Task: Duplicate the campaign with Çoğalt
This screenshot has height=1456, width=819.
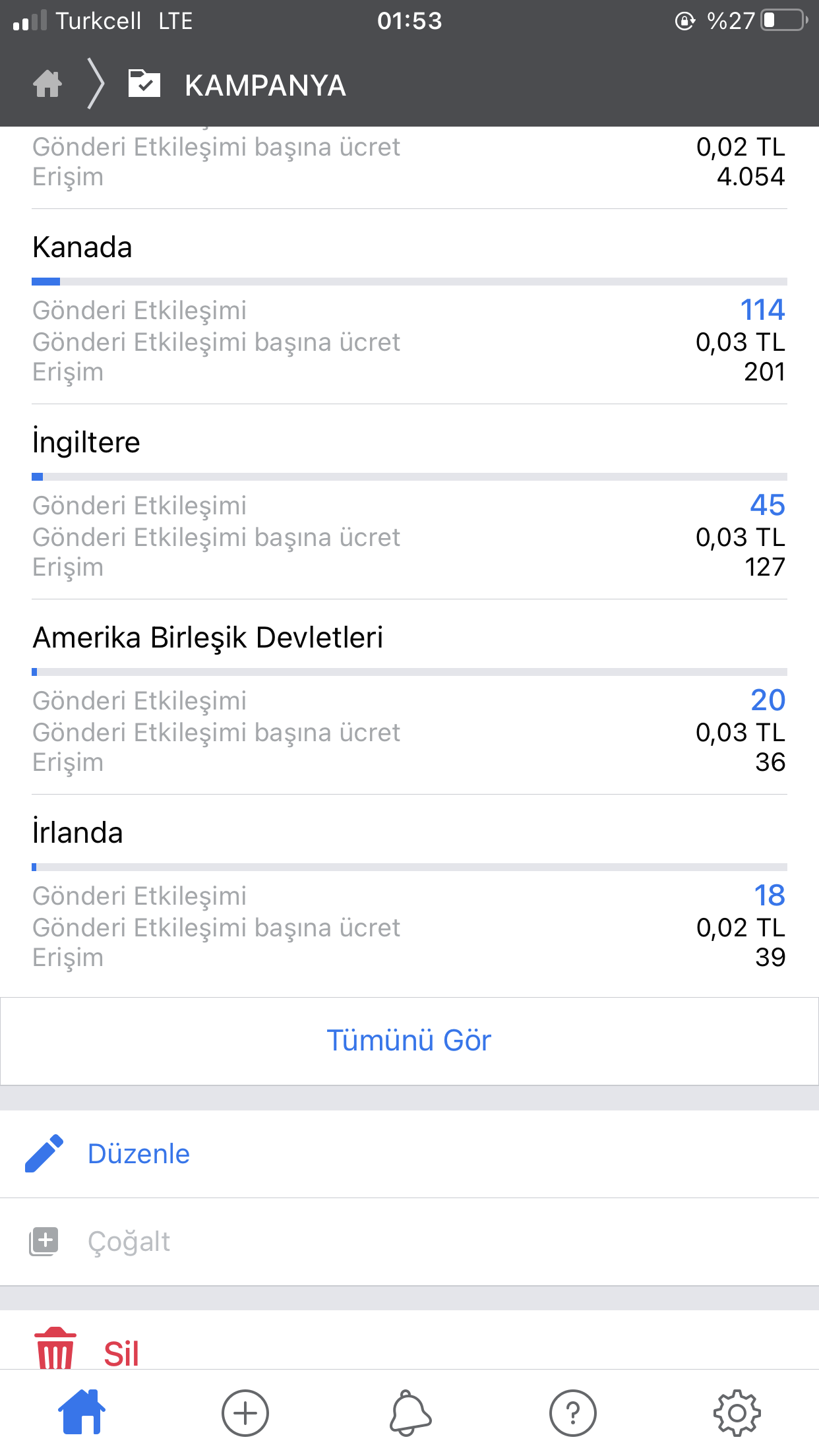Action: click(x=409, y=1242)
